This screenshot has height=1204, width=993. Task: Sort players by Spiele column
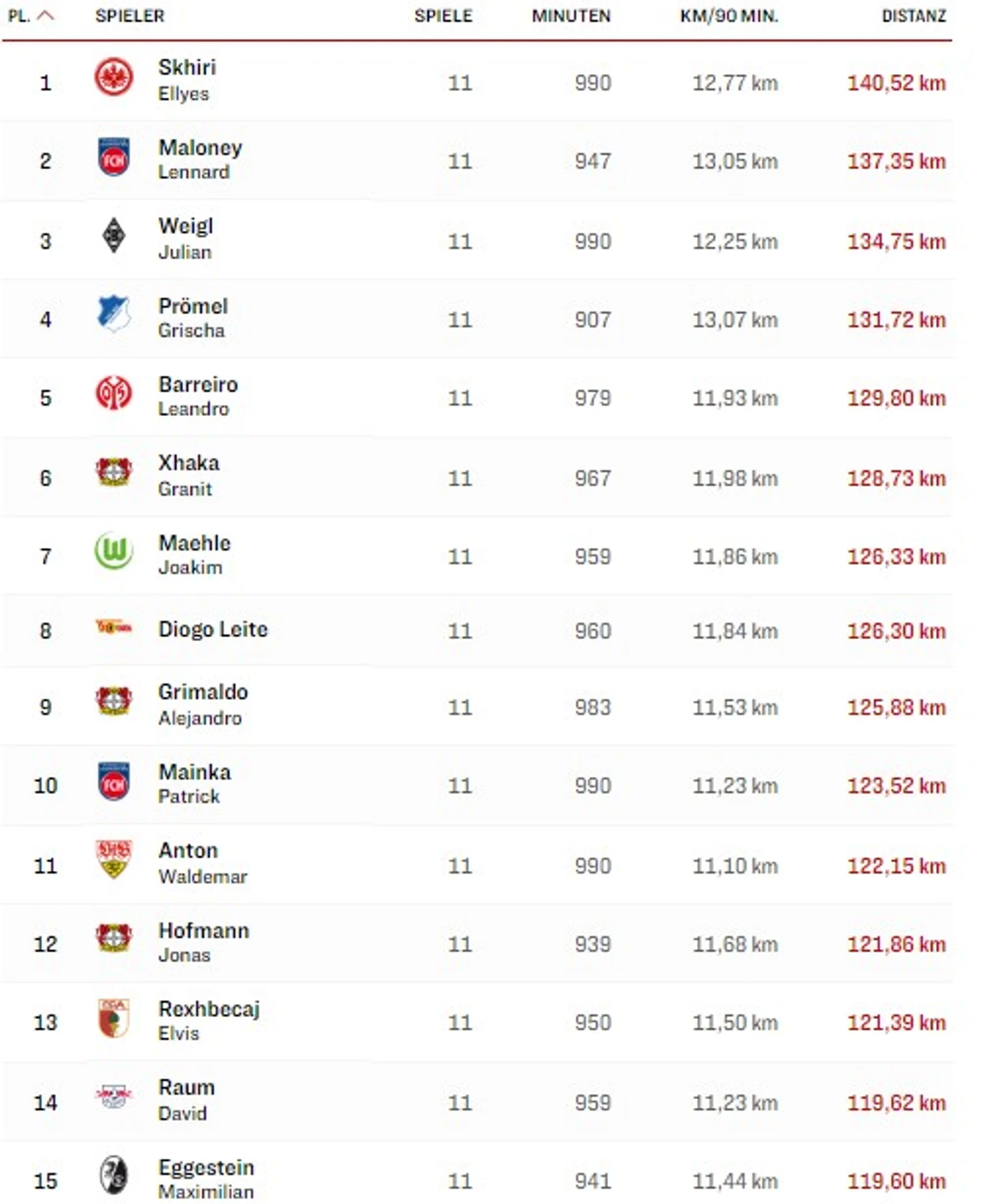pyautogui.click(x=443, y=16)
